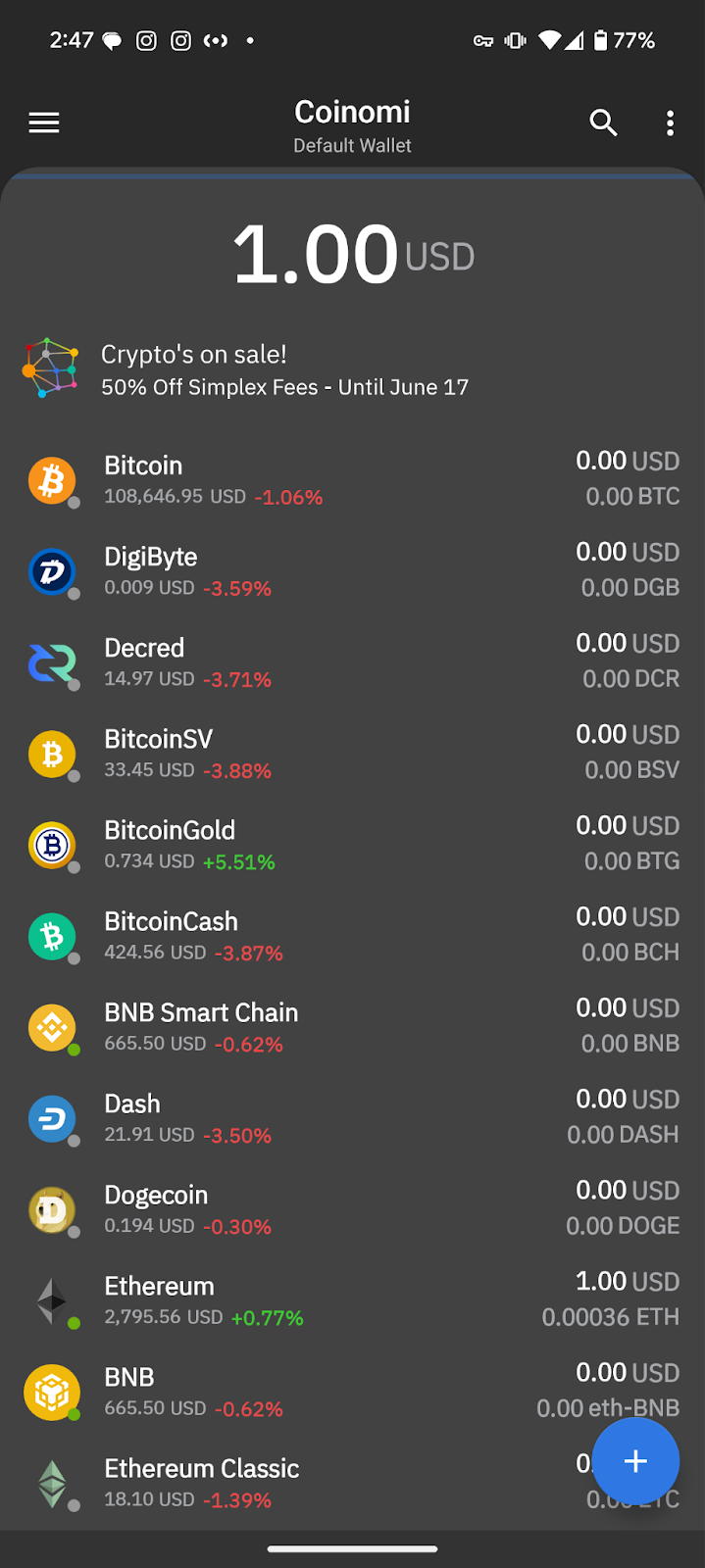
Task: Open the three-dot overflow menu
Action: coord(670,122)
